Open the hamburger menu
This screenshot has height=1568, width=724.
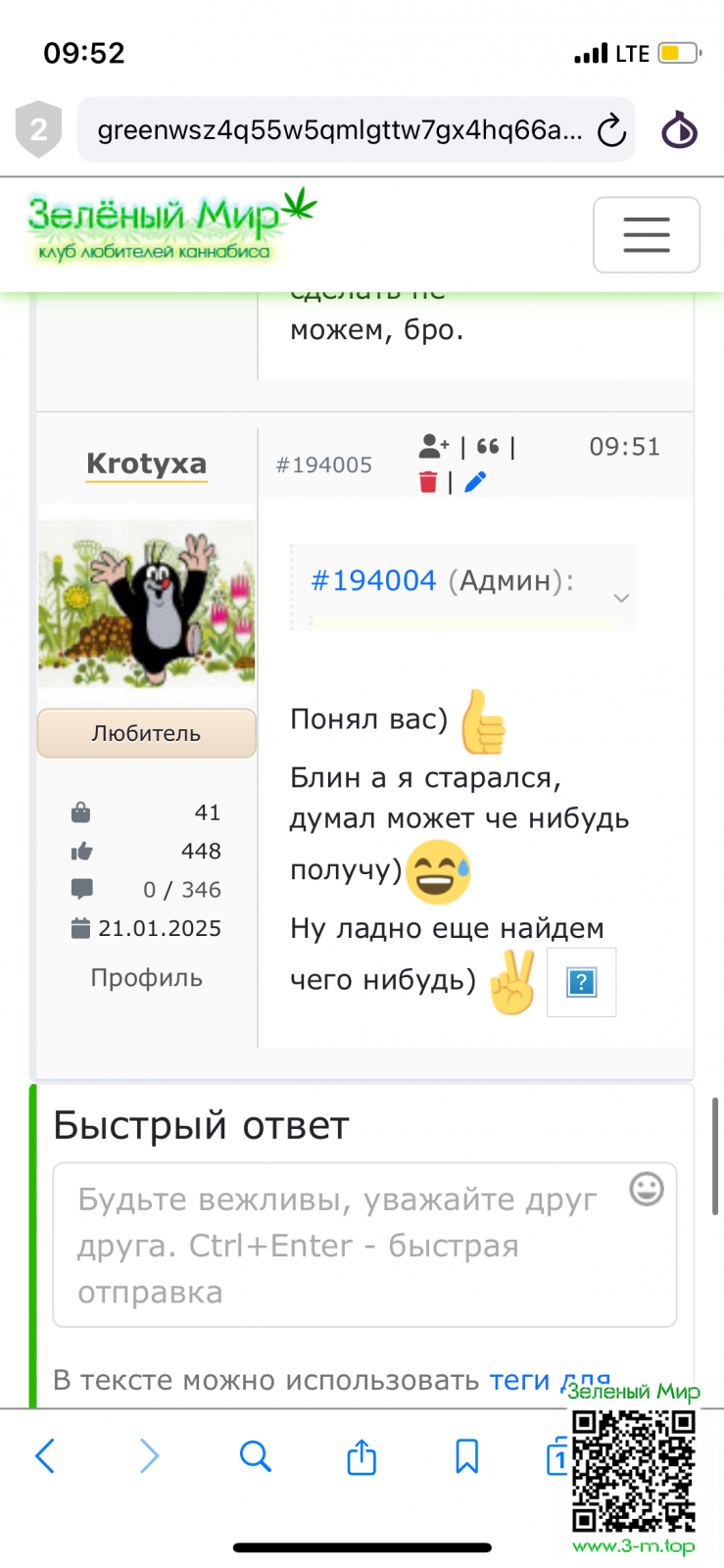point(646,235)
